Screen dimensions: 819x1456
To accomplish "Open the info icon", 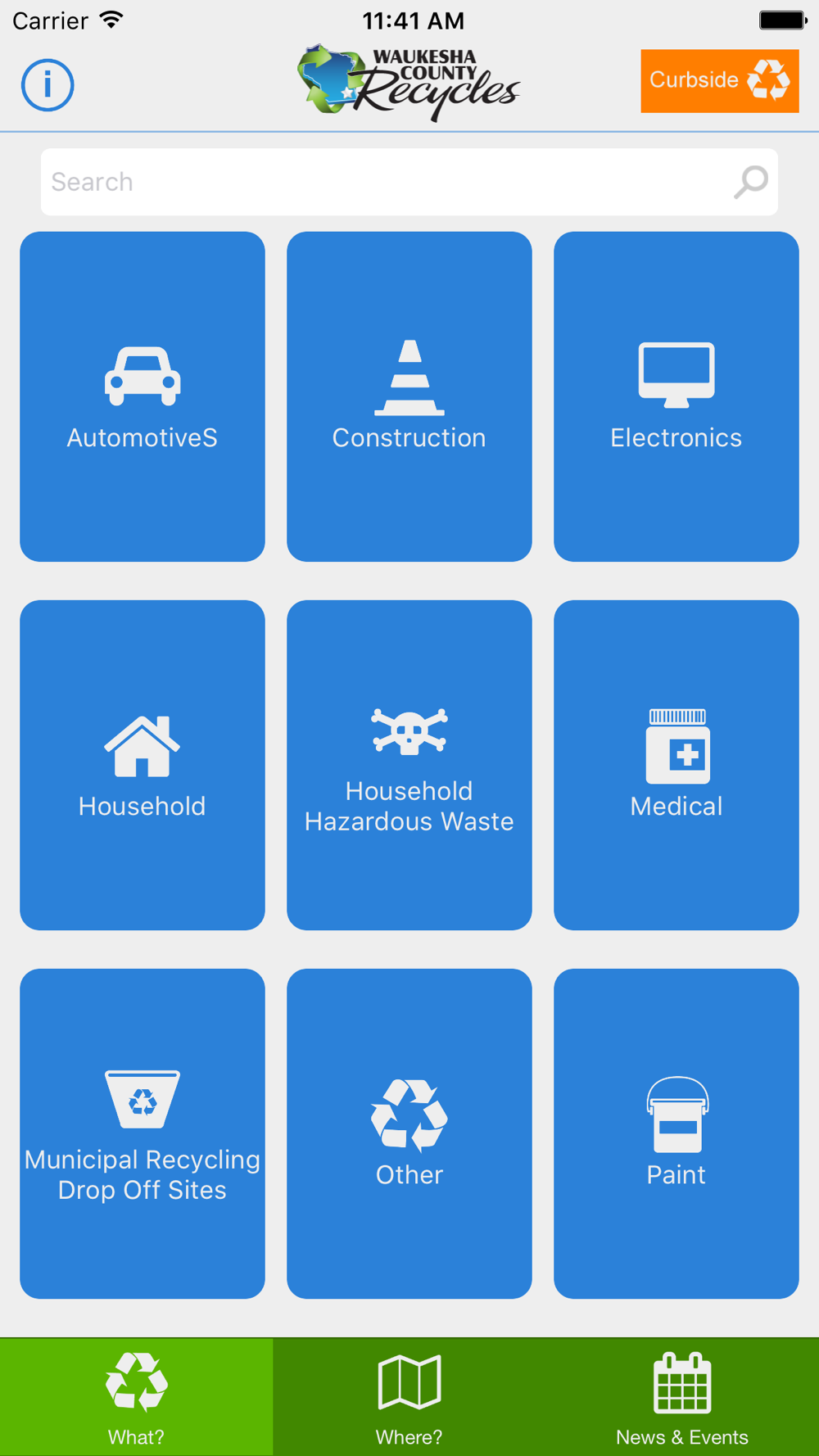I will point(48,85).
